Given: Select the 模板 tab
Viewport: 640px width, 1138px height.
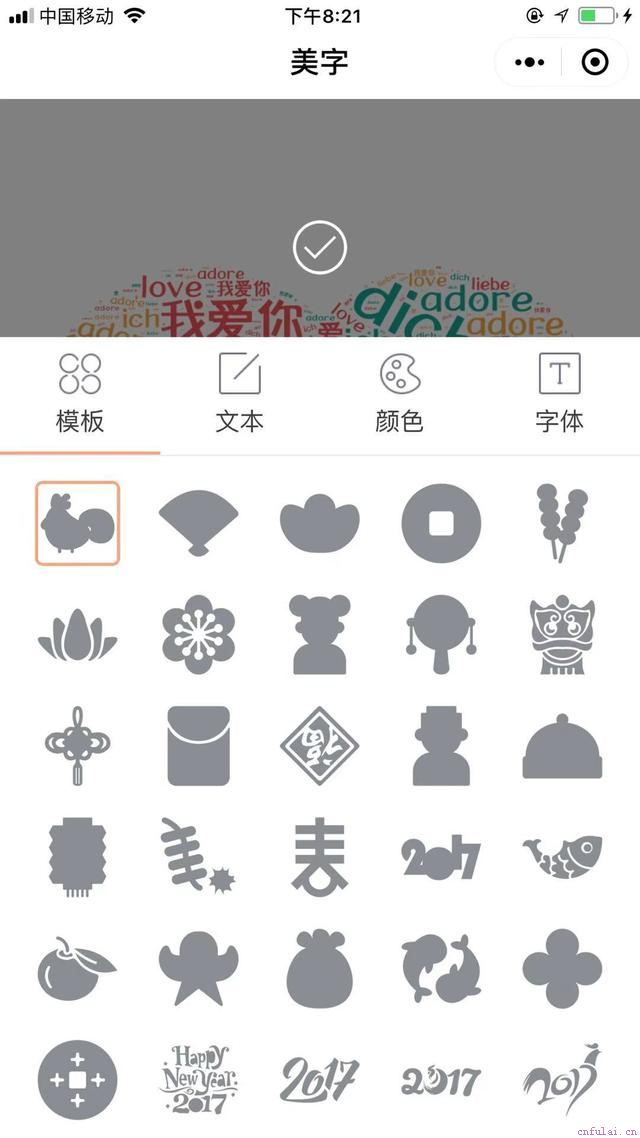Looking at the screenshot, I should click(80, 393).
